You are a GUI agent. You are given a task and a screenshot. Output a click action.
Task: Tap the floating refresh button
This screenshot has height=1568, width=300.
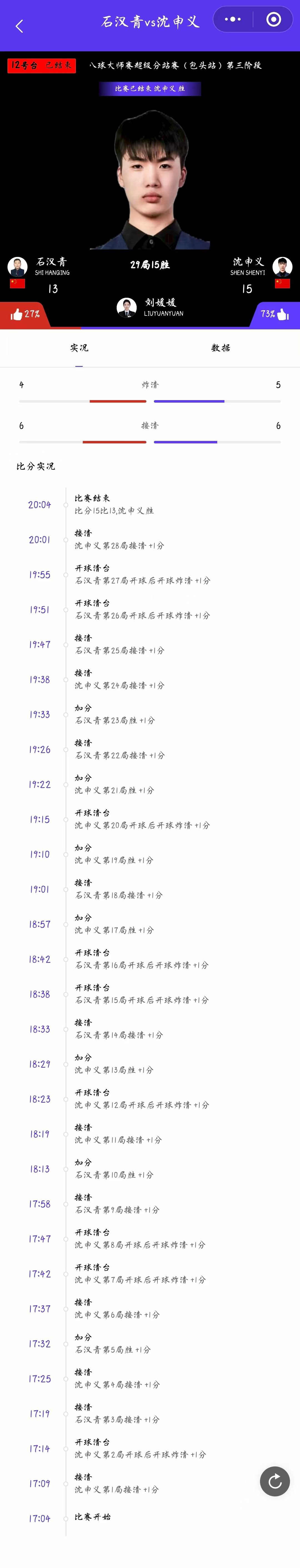(274, 1481)
